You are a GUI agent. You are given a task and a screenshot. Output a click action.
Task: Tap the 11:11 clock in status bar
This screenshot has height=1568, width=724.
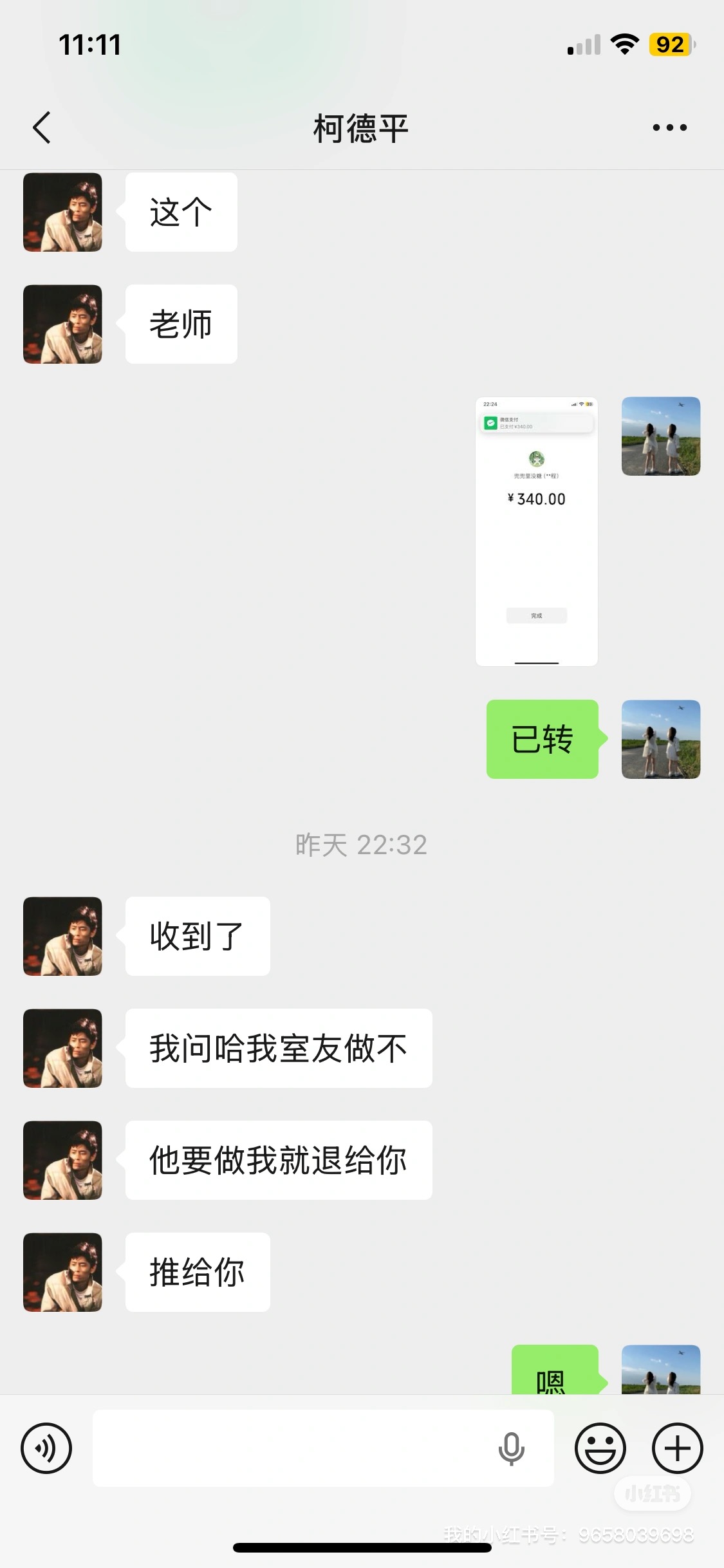pyautogui.click(x=89, y=44)
